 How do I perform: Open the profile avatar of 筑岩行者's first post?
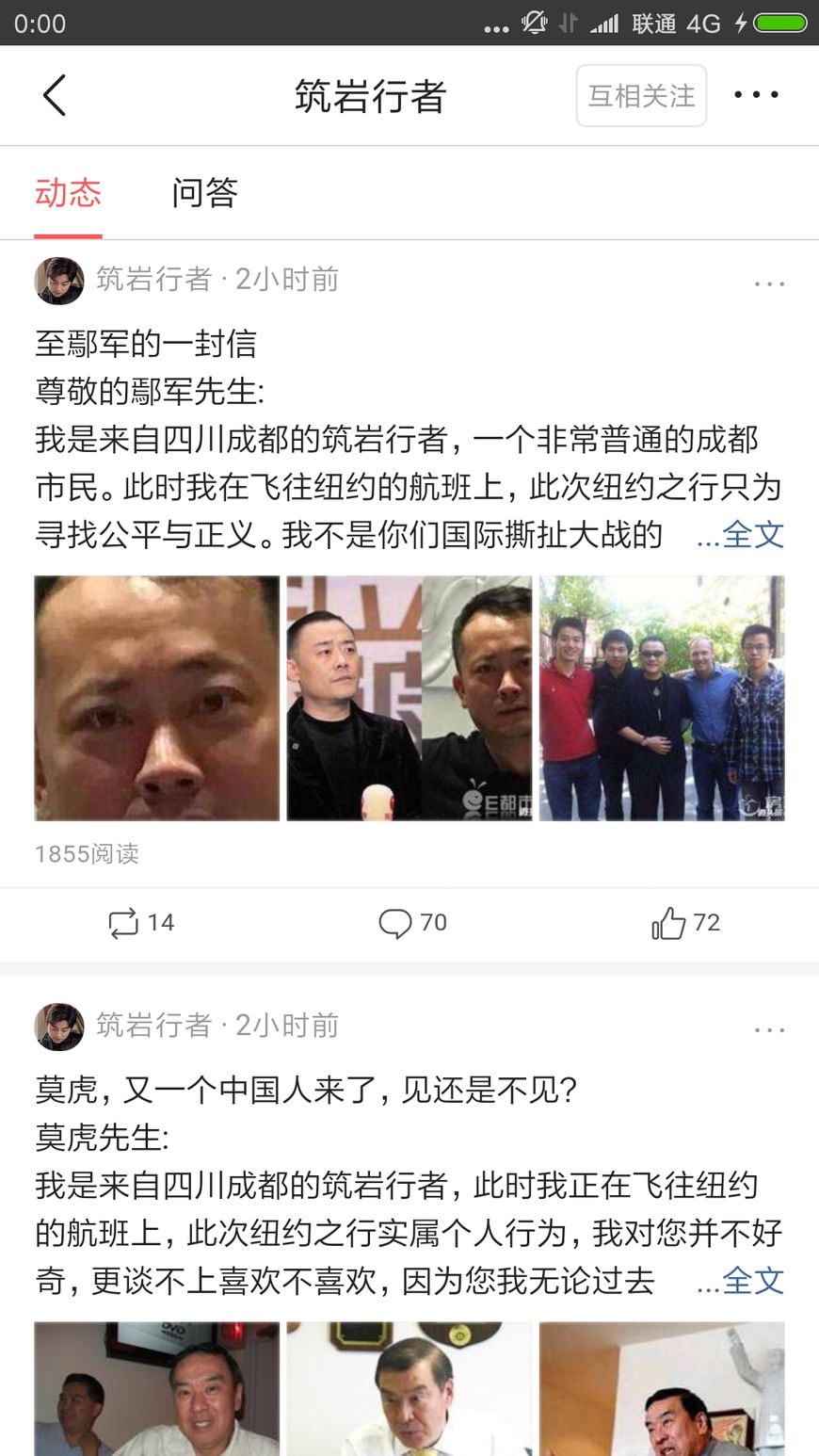pos(58,280)
